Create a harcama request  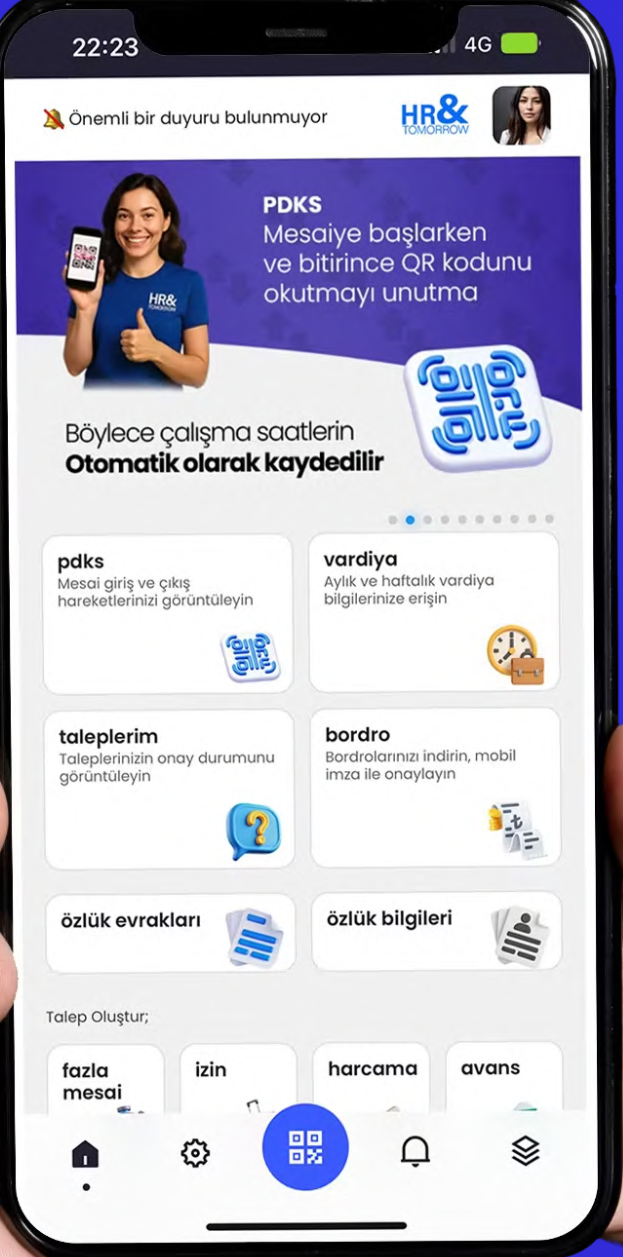coord(371,1078)
